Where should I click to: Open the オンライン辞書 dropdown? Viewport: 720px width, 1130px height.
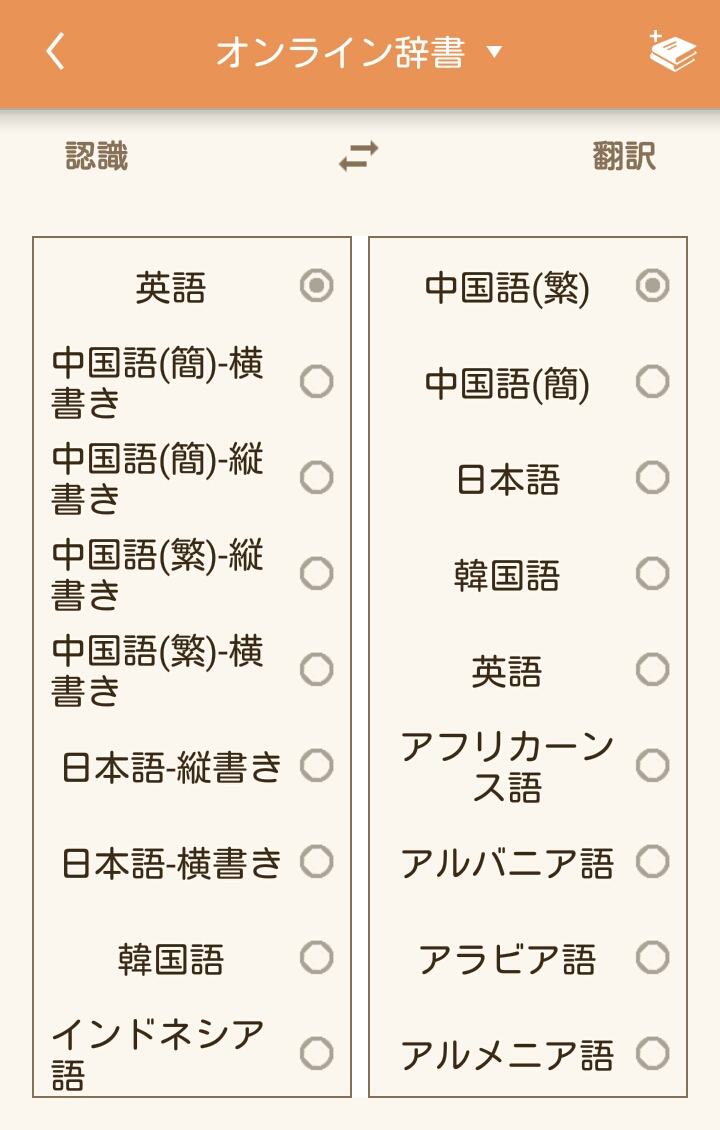(x=359, y=53)
